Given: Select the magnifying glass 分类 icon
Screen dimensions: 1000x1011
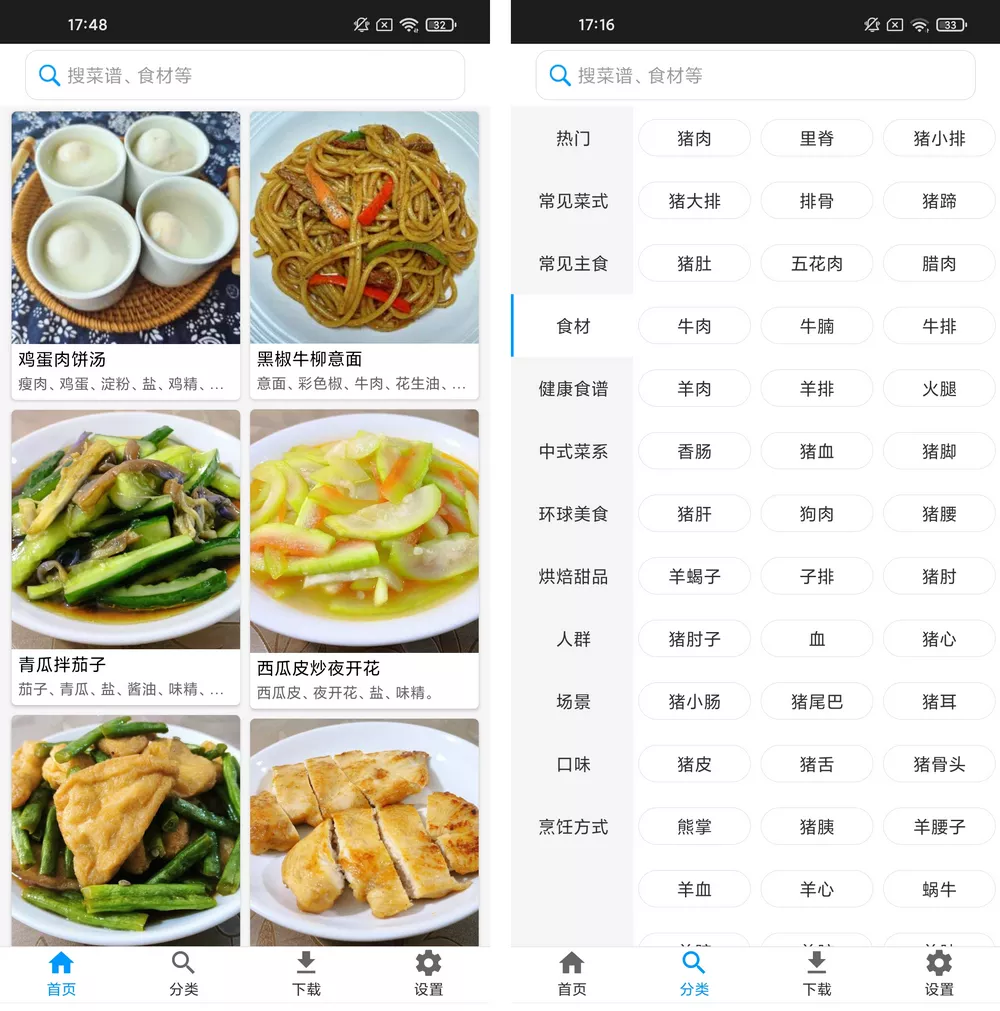Looking at the screenshot, I should point(183,963).
